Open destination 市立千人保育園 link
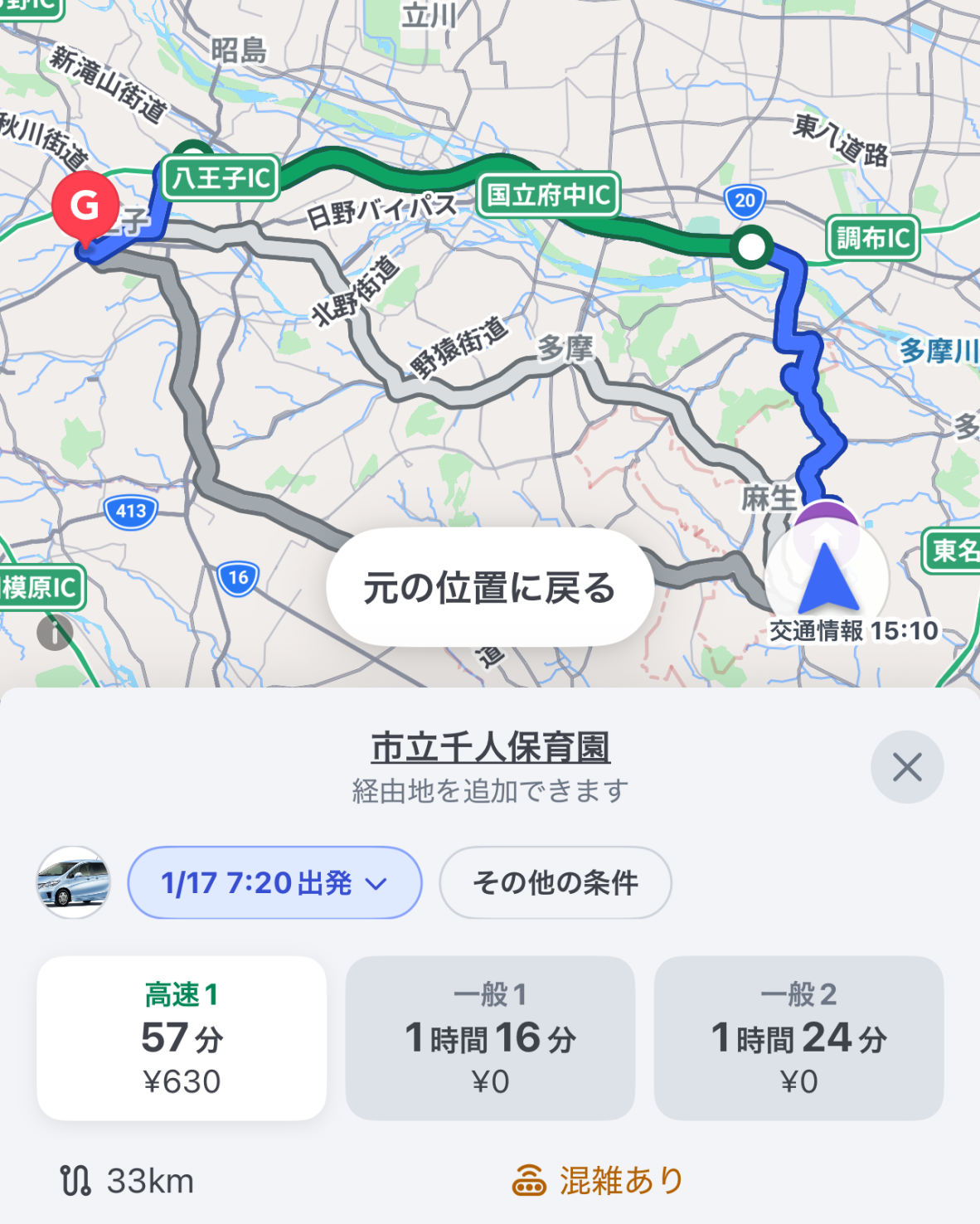Screen dimensions: 980x1224 [490, 747]
